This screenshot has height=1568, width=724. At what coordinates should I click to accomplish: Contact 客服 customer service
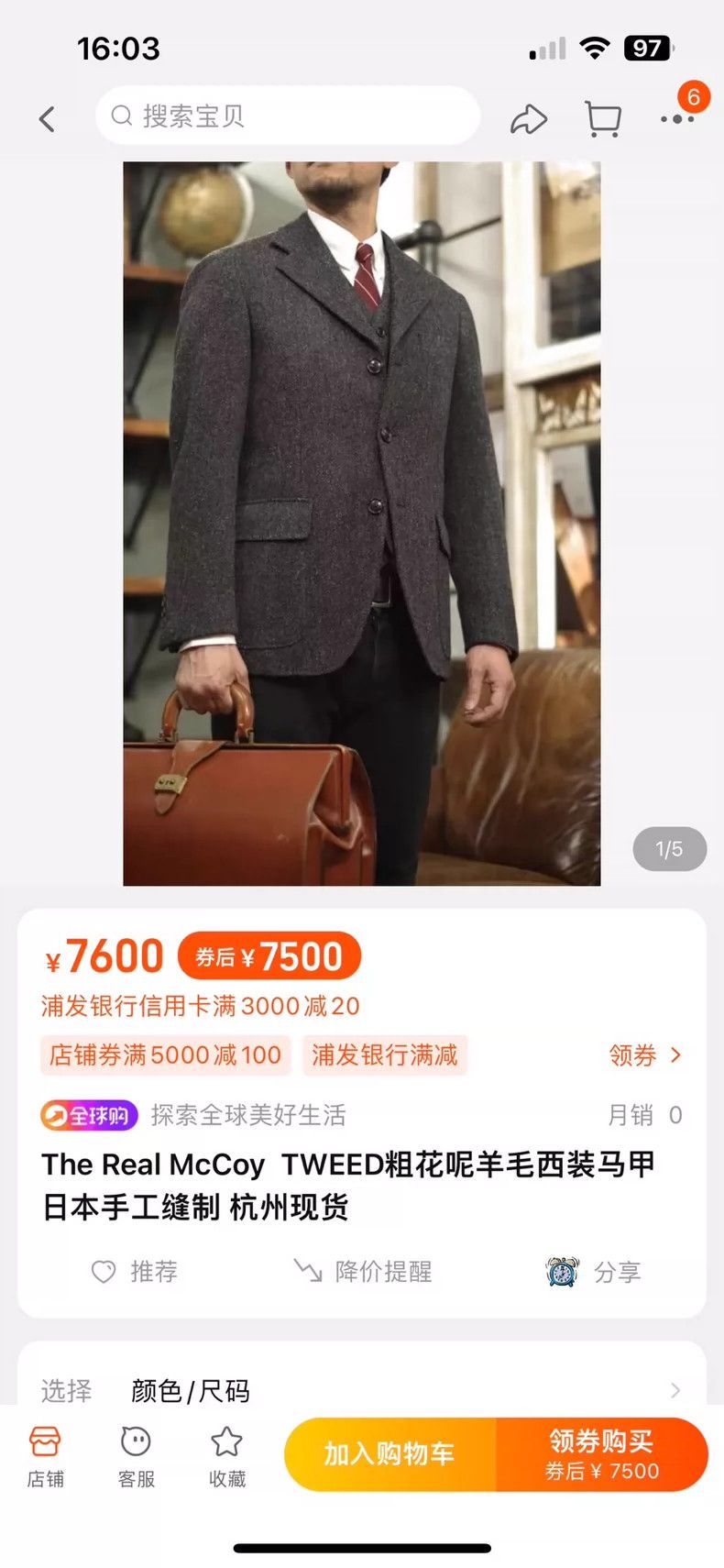[136, 1455]
